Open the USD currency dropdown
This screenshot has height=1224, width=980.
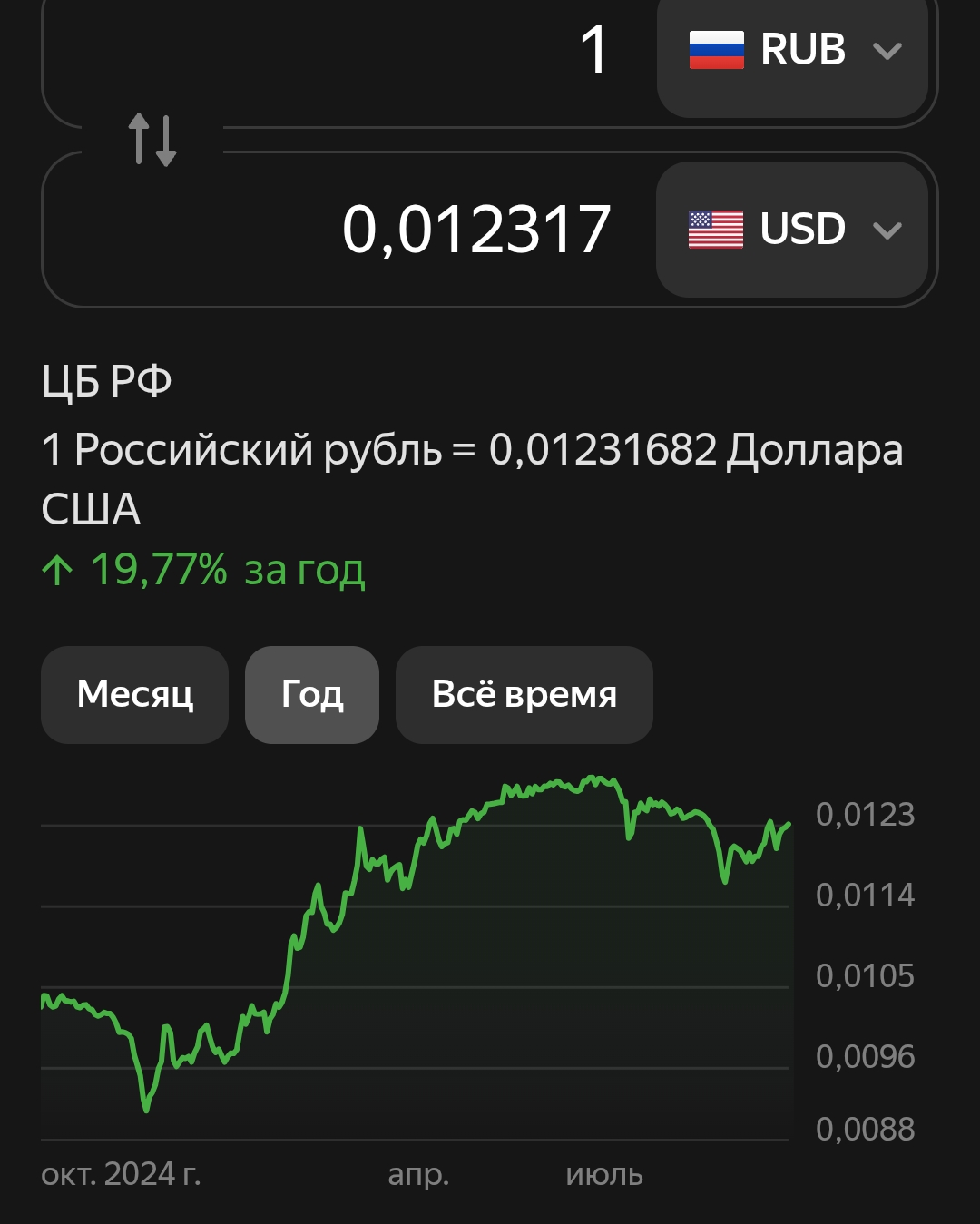pos(793,230)
